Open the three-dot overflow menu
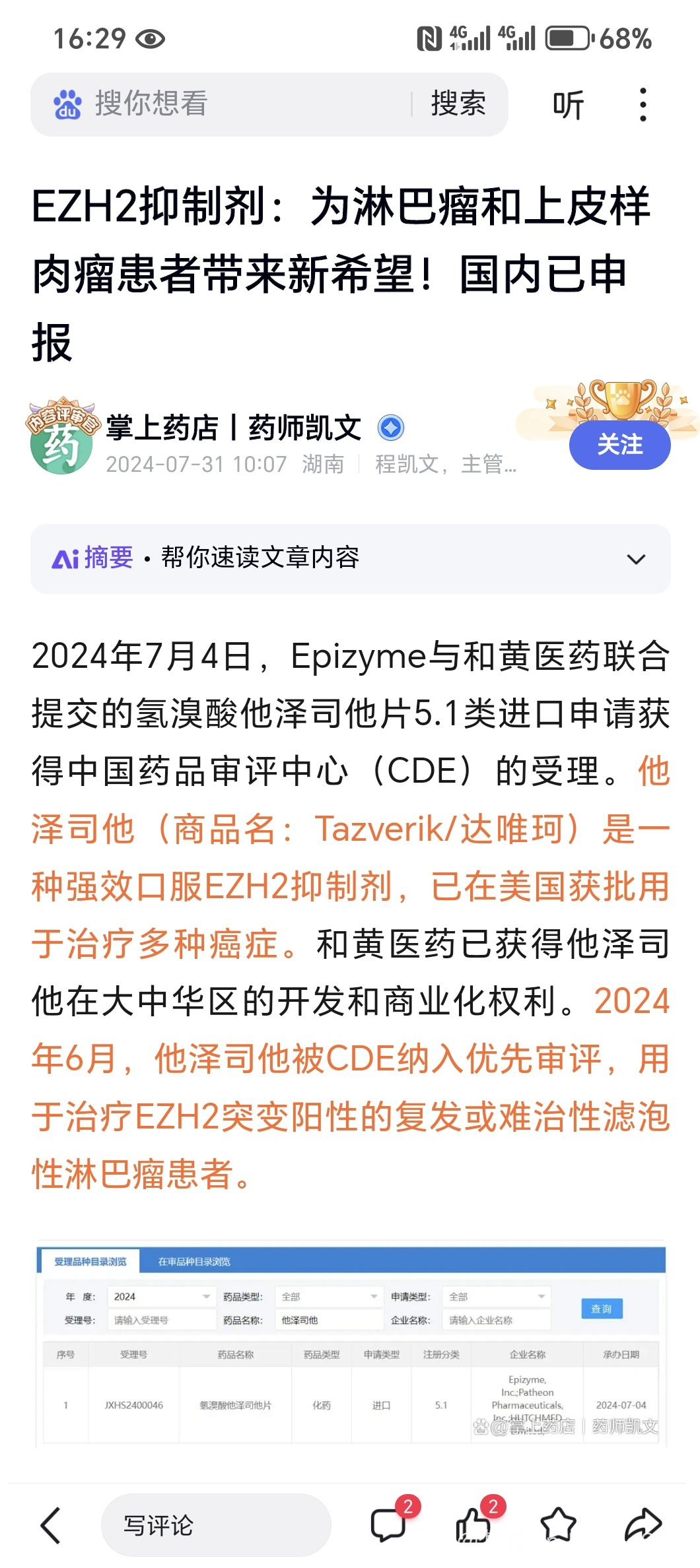Image resolution: width=700 pixels, height=1568 pixels. 643,105
